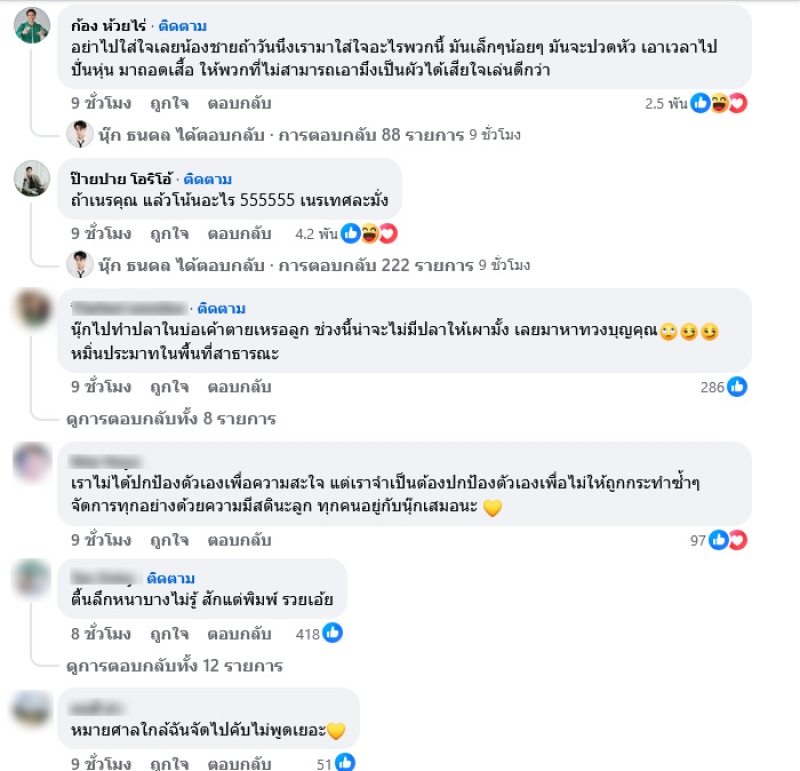Screen dimensions: 800x771
Task: Like ป๊ายปาย โอริโอ้'s comment
Action: [x=170, y=234]
